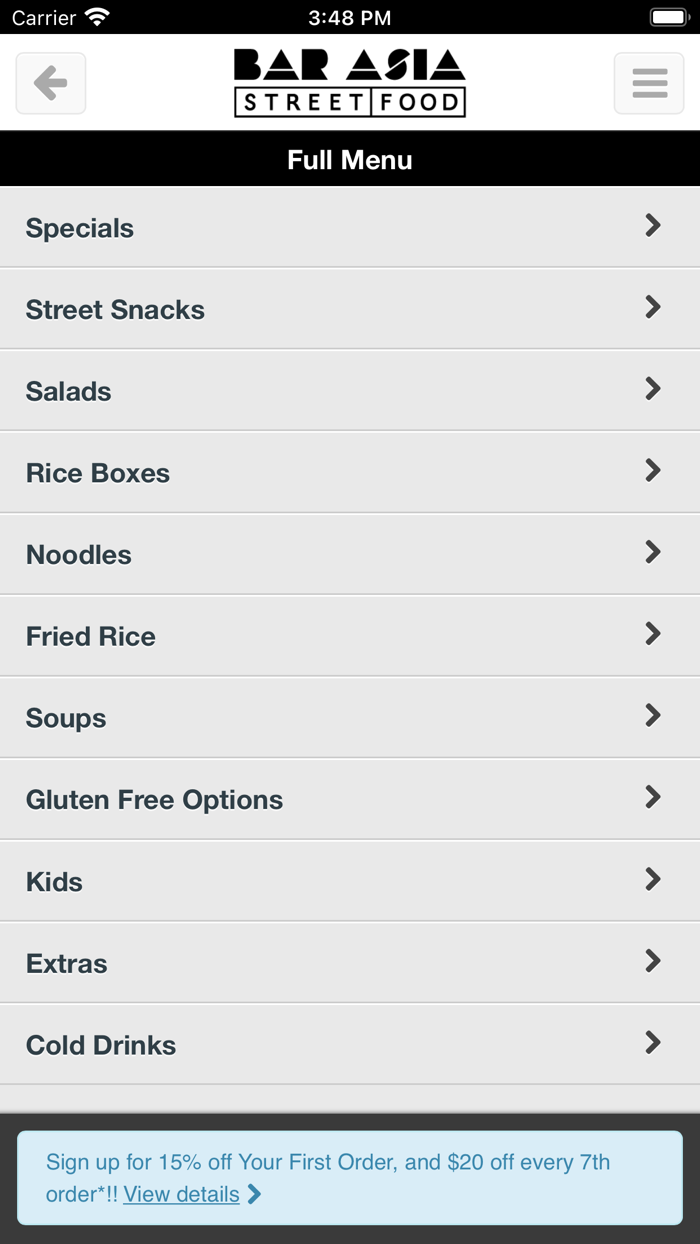
Task: Browse the Extras category
Action: [350, 964]
